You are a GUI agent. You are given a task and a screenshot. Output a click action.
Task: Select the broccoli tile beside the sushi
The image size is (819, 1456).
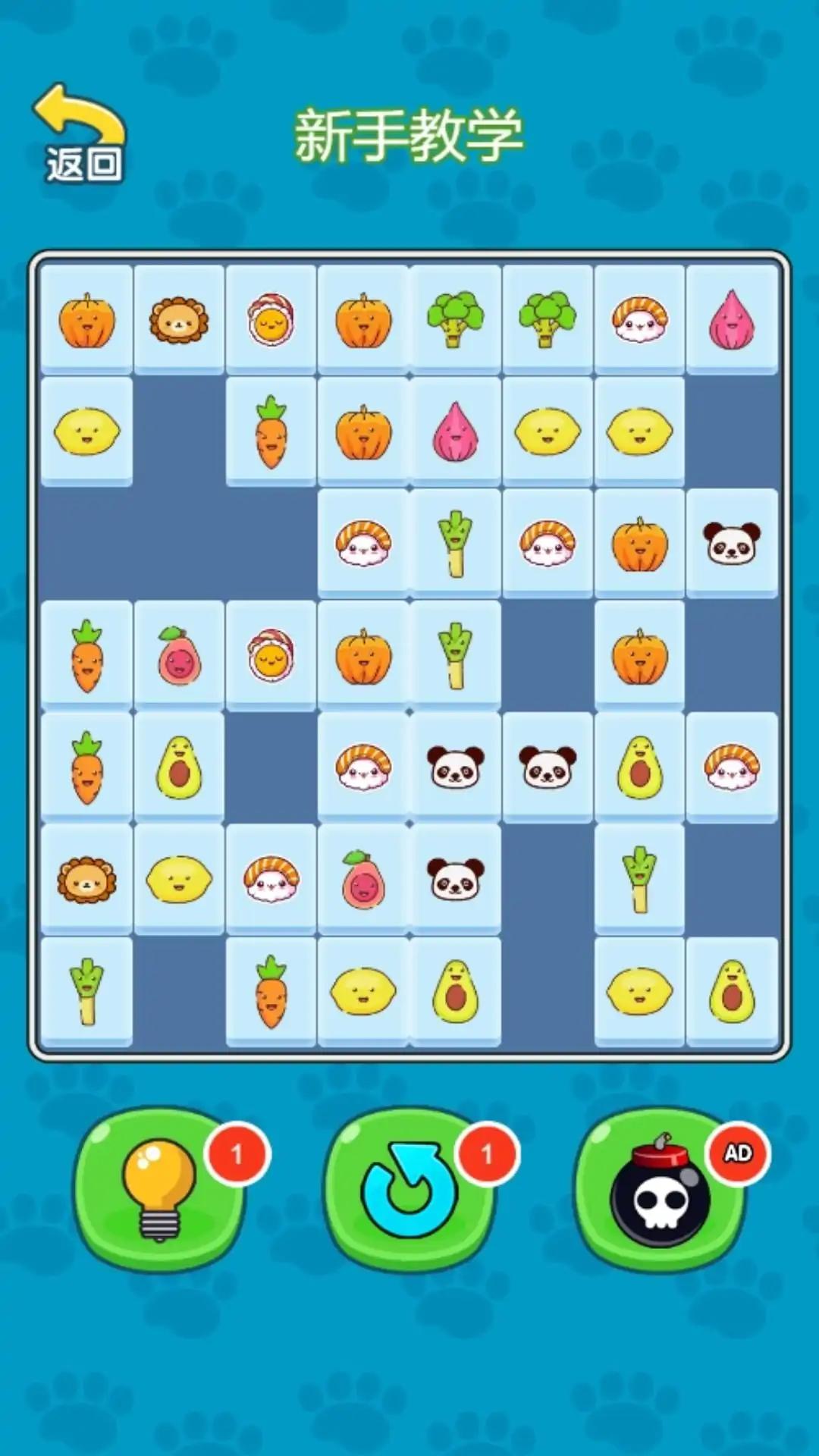pos(548,319)
